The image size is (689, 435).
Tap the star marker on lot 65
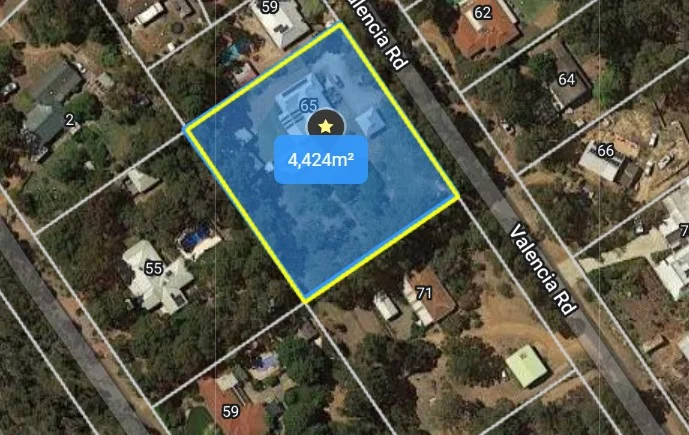pos(325,126)
